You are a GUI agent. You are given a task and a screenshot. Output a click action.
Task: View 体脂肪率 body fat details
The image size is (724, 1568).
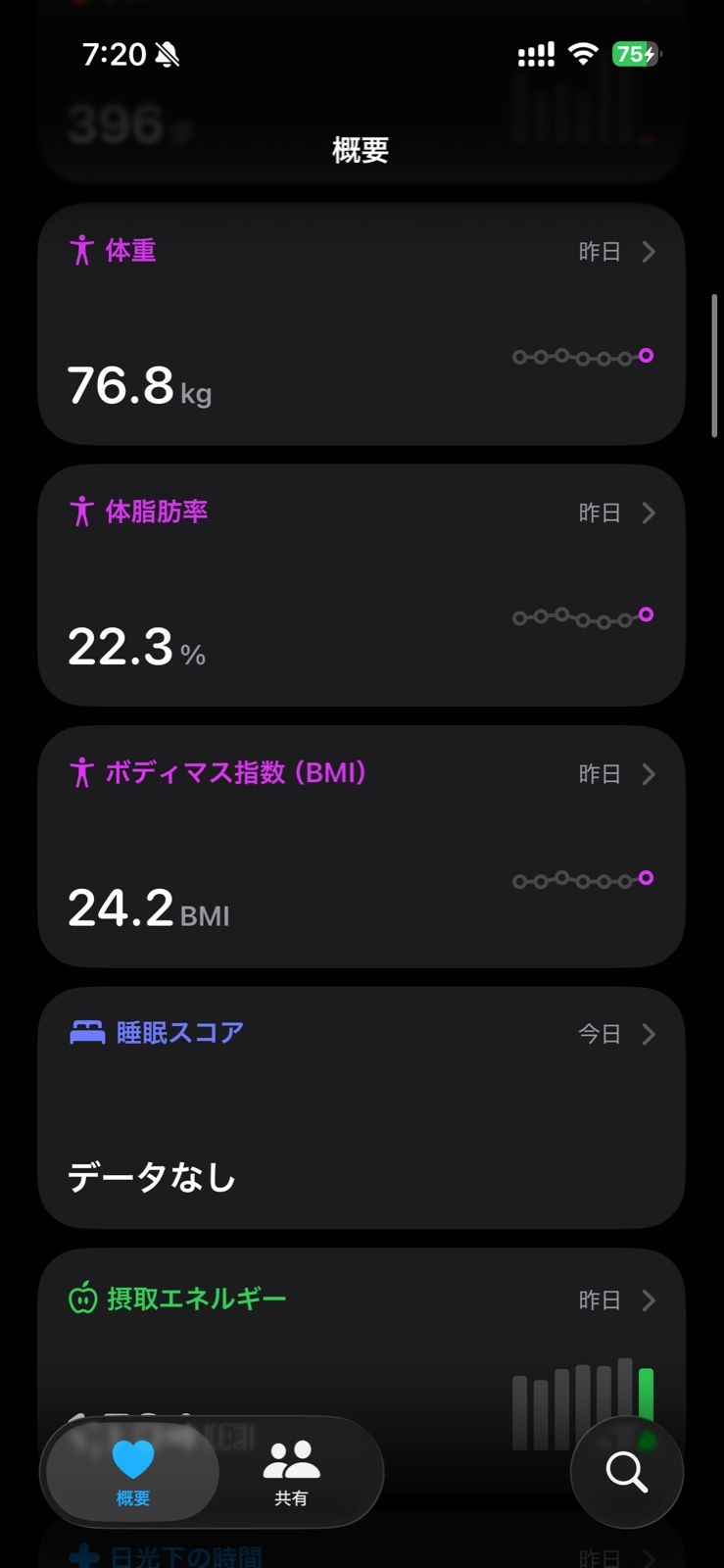(x=361, y=585)
